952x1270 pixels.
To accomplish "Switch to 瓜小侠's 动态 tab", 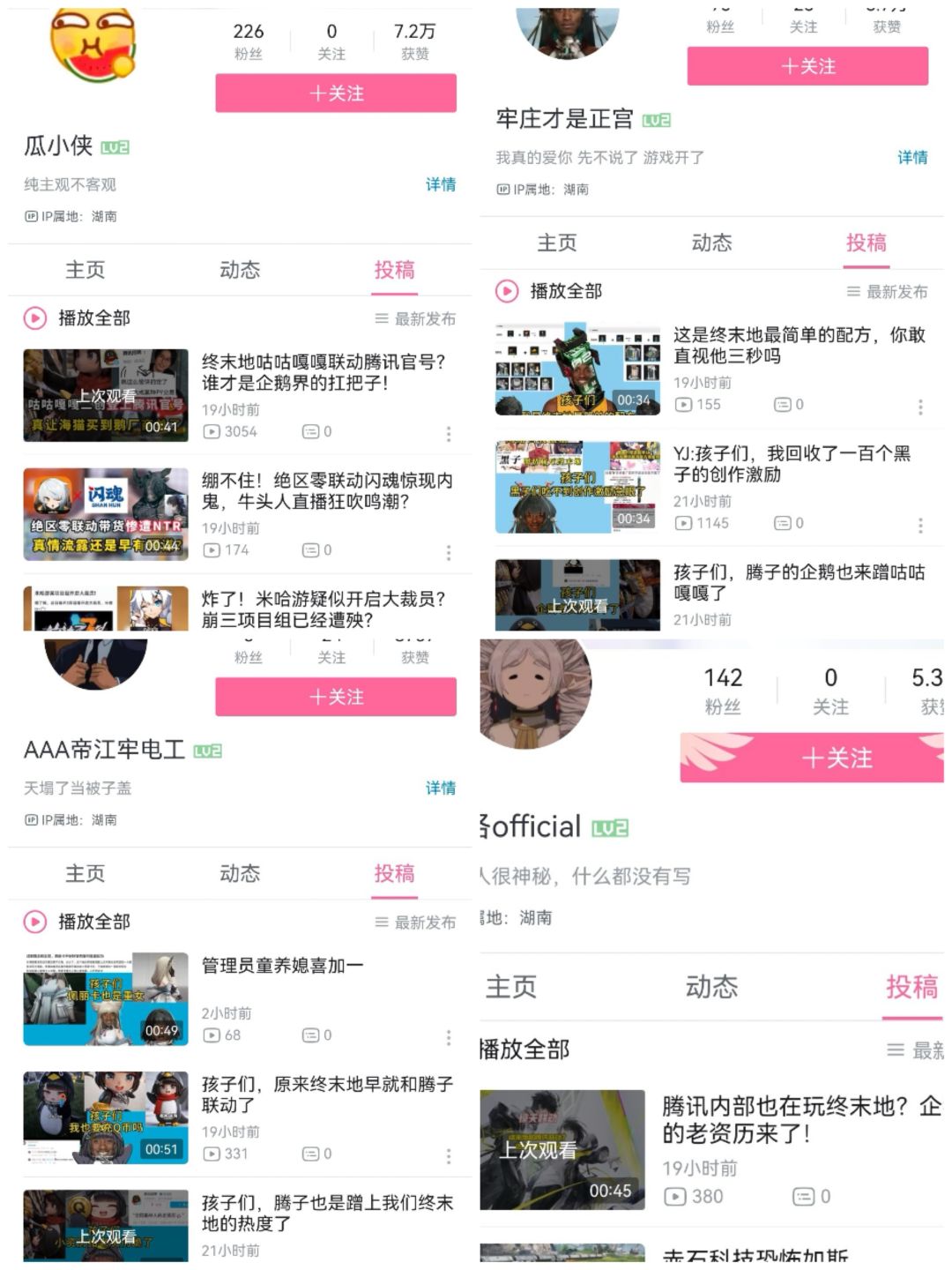I will tap(240, 271).
